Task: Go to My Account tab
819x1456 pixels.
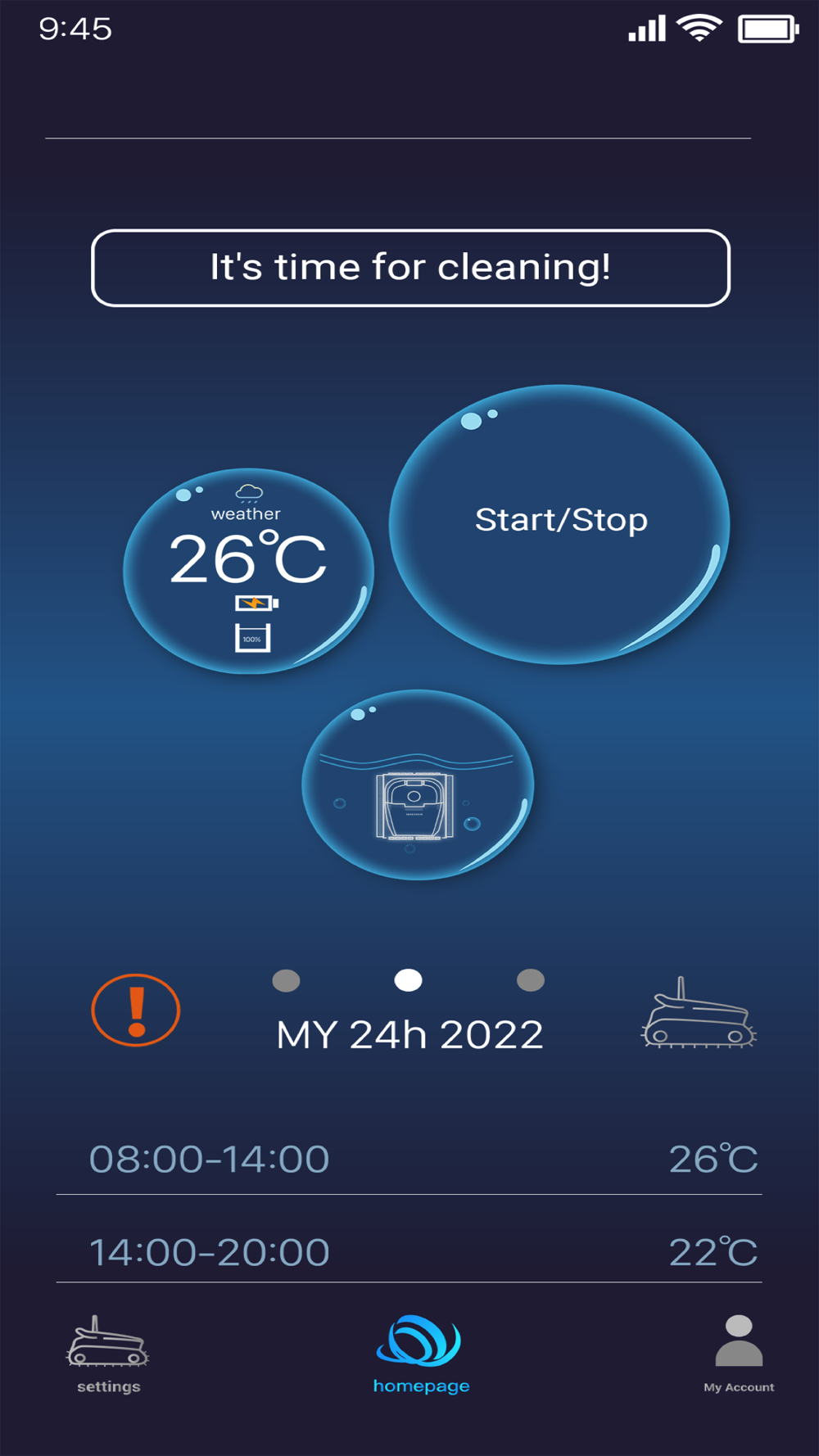Action: 739,1354
